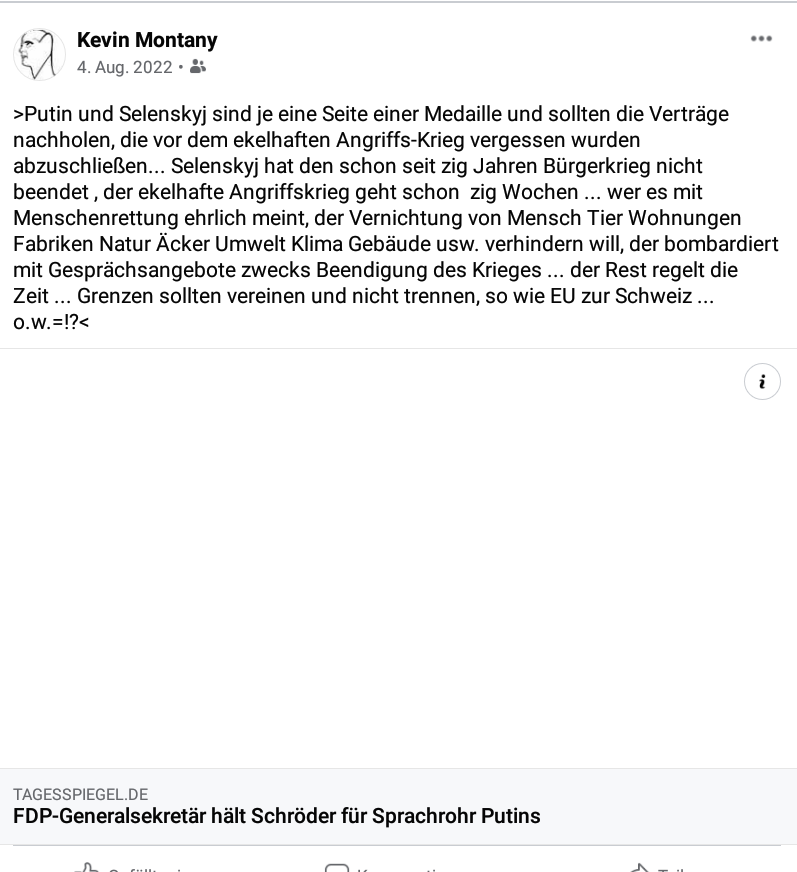Open the Tagesspiegel article about Schröder
The width and height of the screenshot is (797, 872).
(x=277, y=816)
